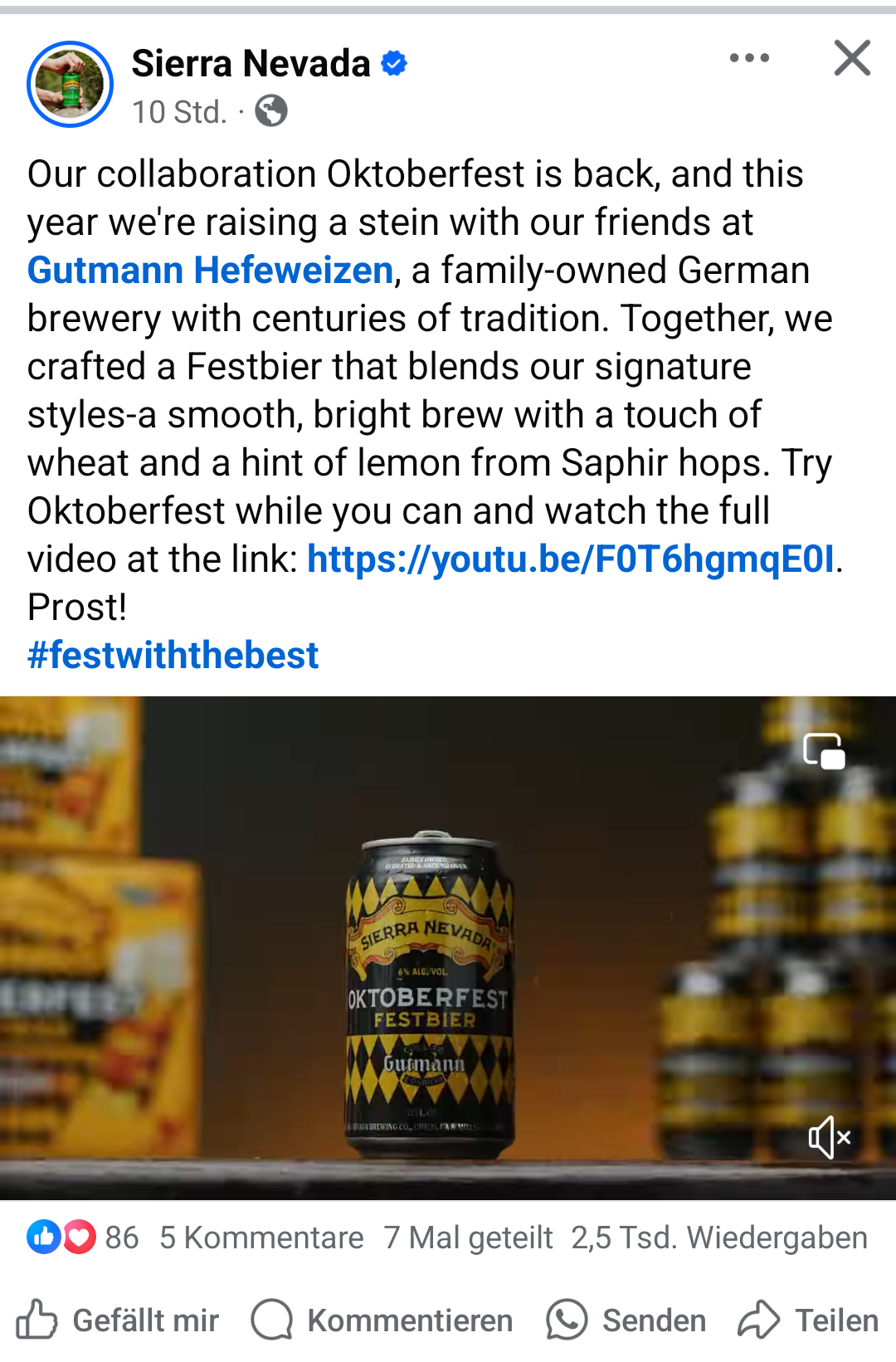The height and width of the screenshot is (1362, 896).
Task: View who reacted to the post
Action: click(81, 1238)
